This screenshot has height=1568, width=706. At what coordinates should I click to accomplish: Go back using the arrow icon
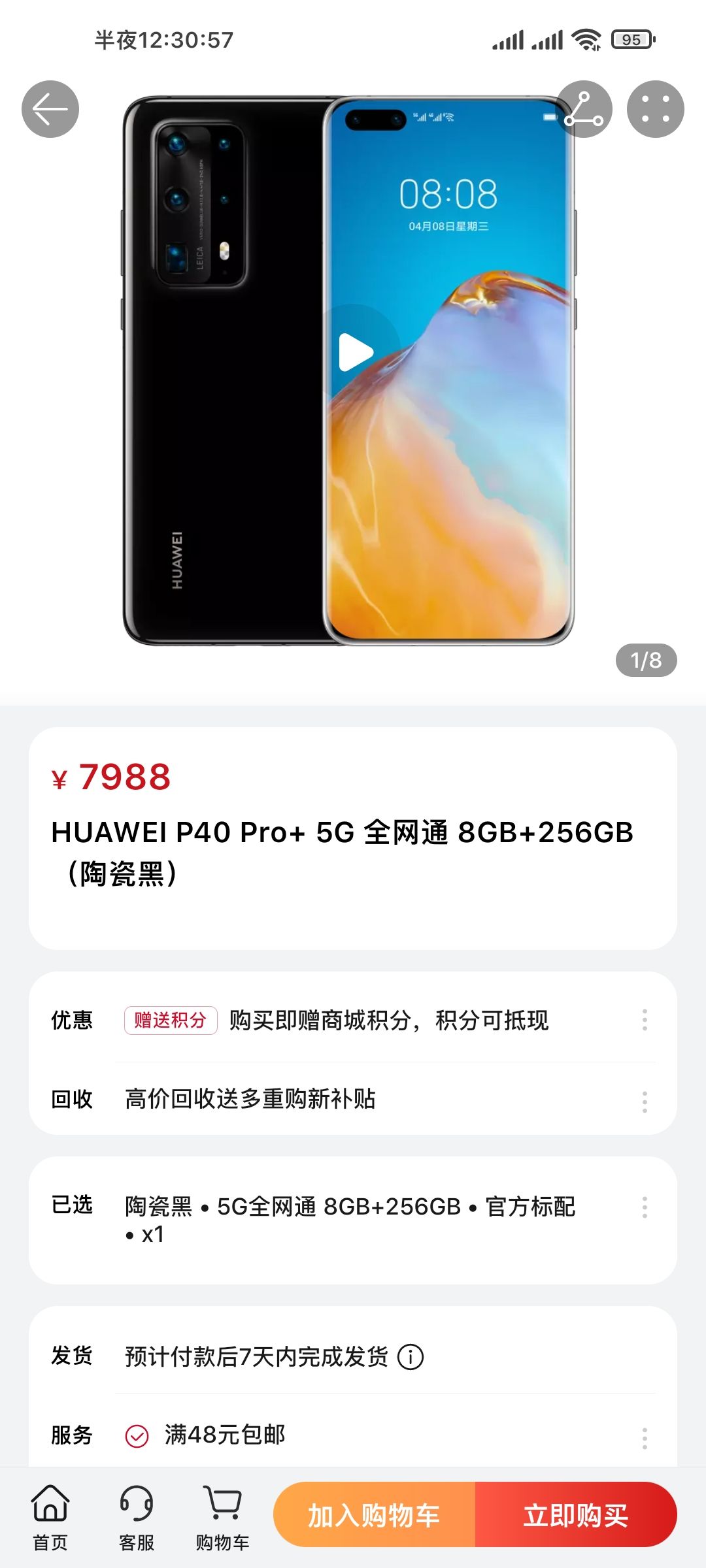(x=50, y=109)
